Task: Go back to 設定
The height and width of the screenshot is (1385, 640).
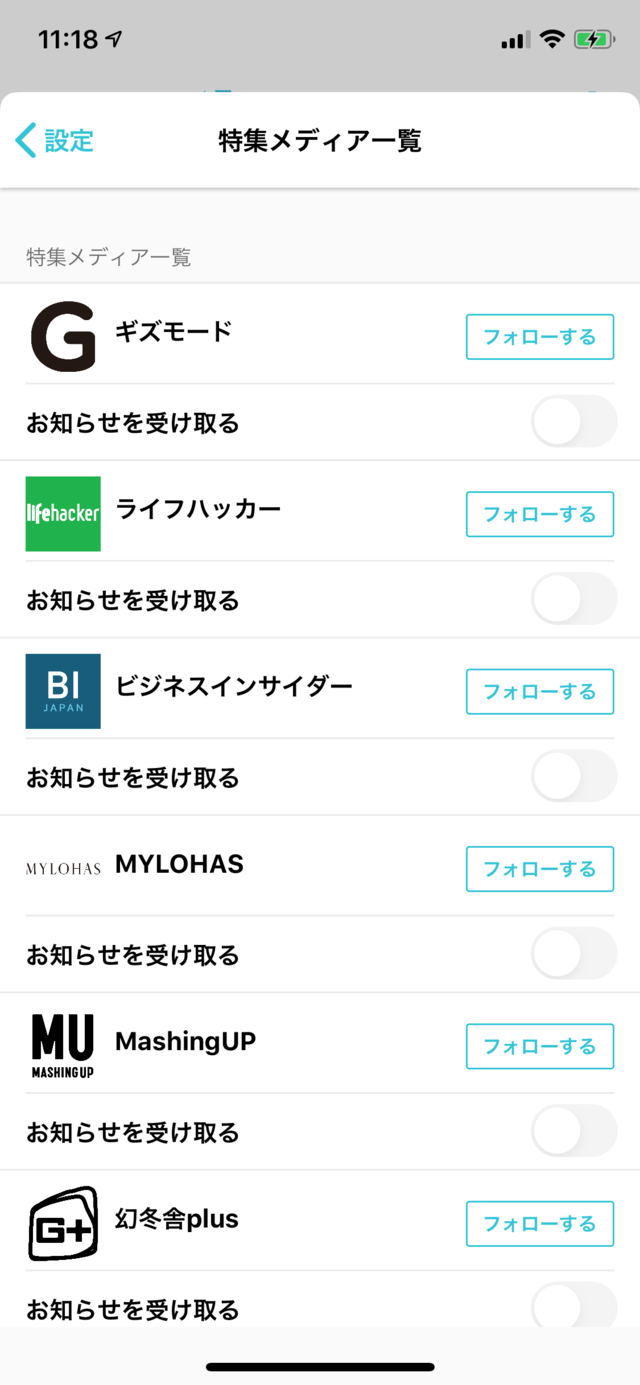Action: point(55,141)
